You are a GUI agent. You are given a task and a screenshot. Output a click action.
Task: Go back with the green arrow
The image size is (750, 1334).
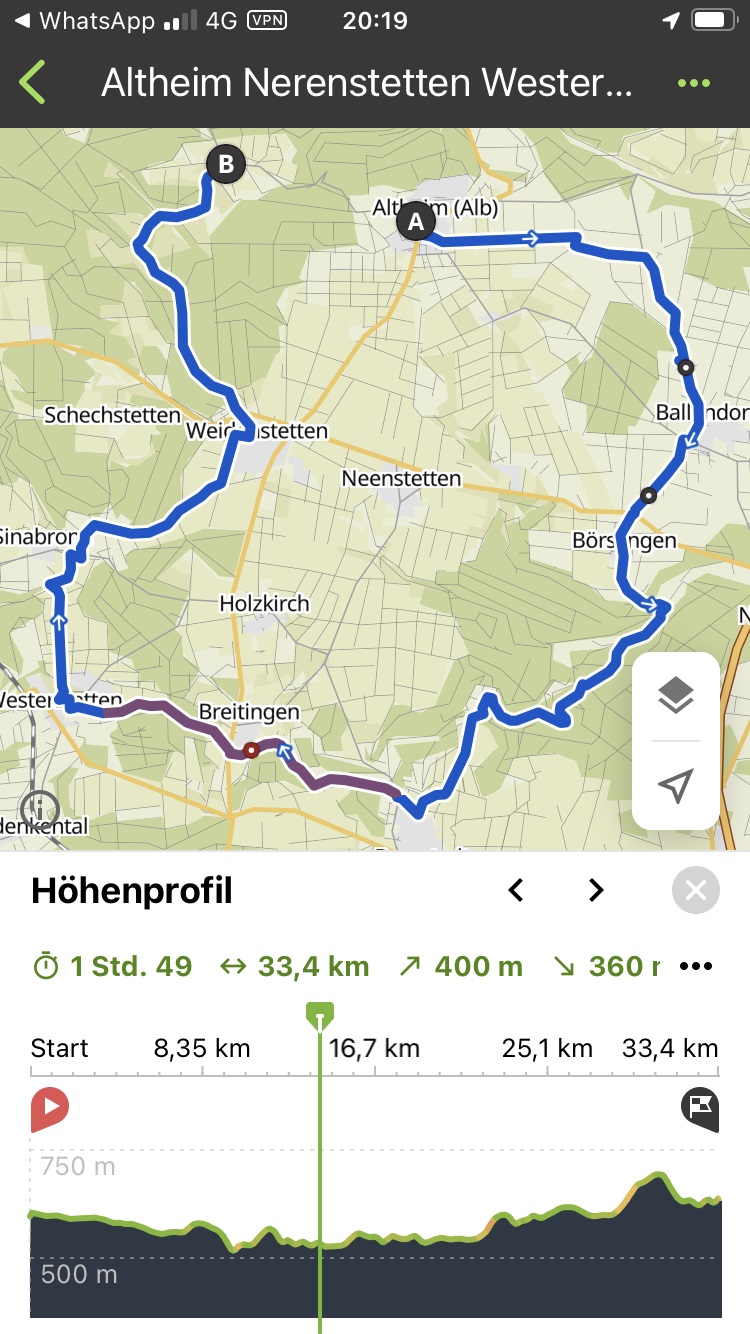point(34,83)
